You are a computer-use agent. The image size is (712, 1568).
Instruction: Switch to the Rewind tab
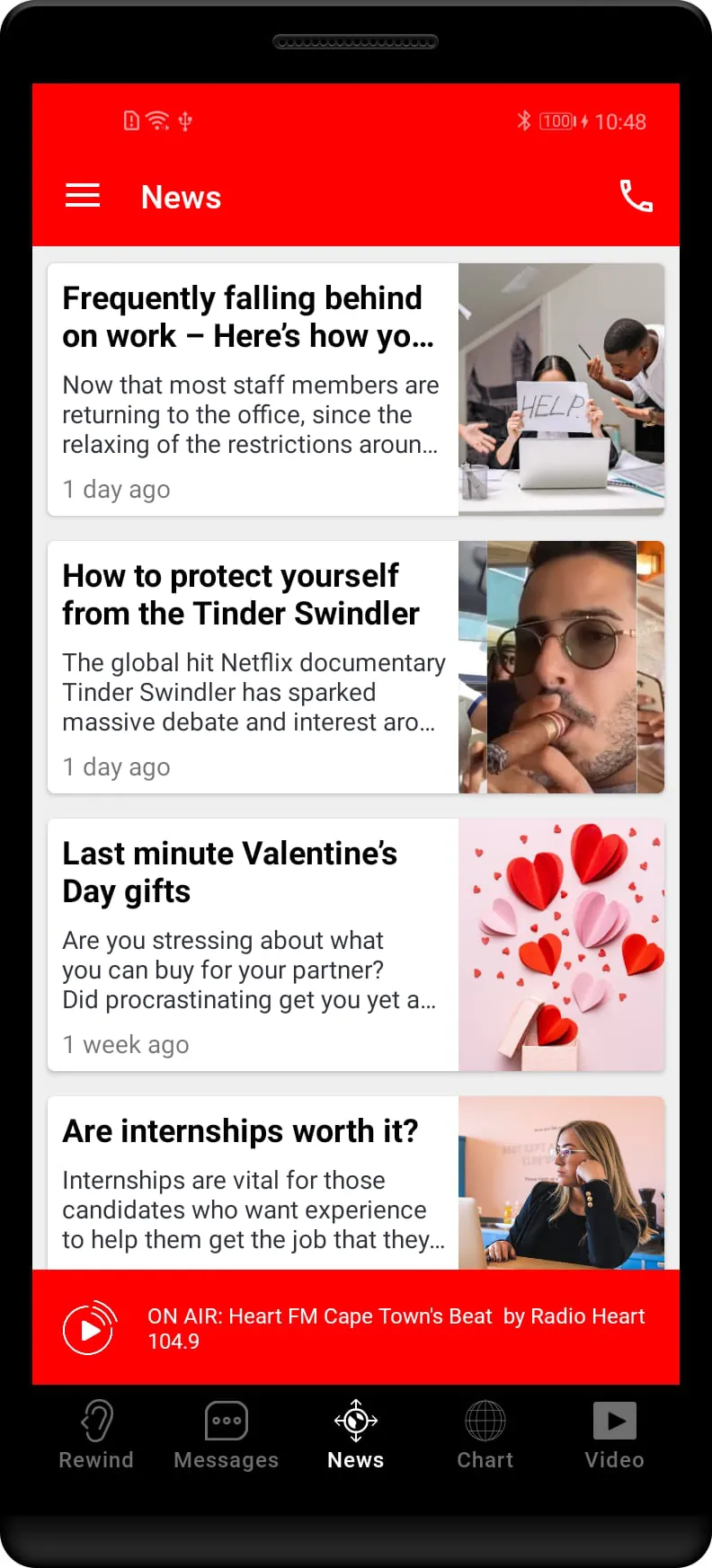tap(96, 1435)
